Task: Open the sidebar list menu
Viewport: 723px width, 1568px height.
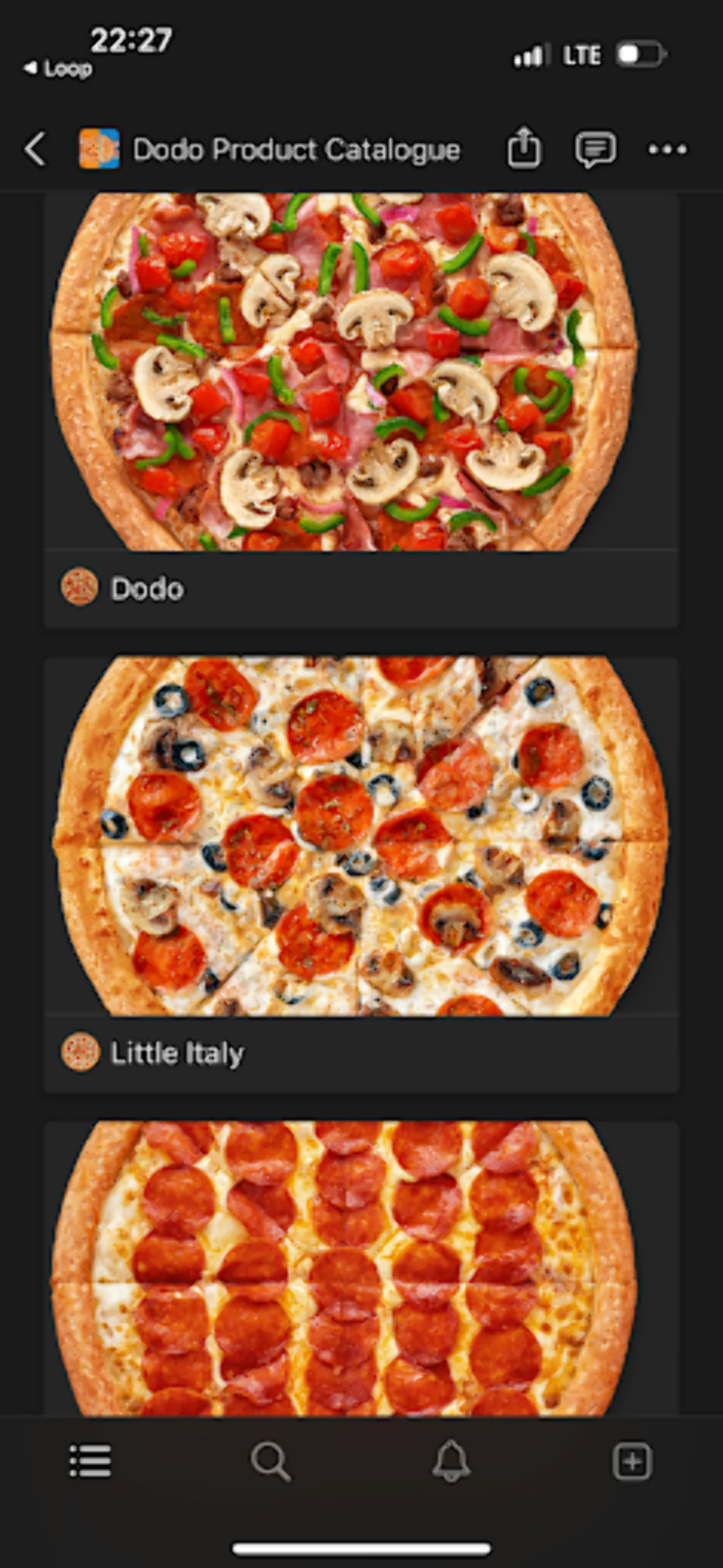Action: click(90, 1461)
